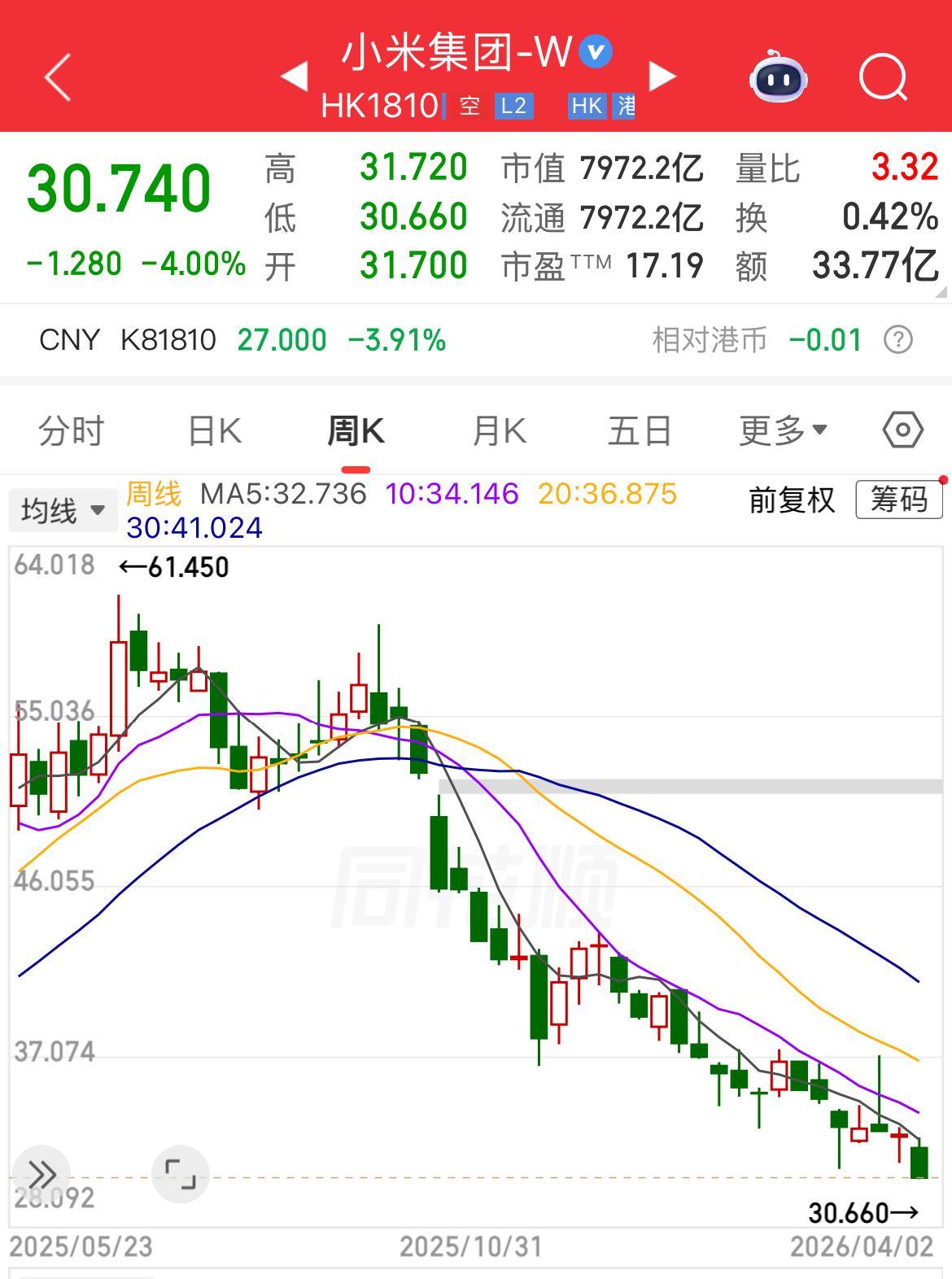Expand chart fullscreen with the corner brackets icon
952x1279 pixels.
(x=181, y=1173)
